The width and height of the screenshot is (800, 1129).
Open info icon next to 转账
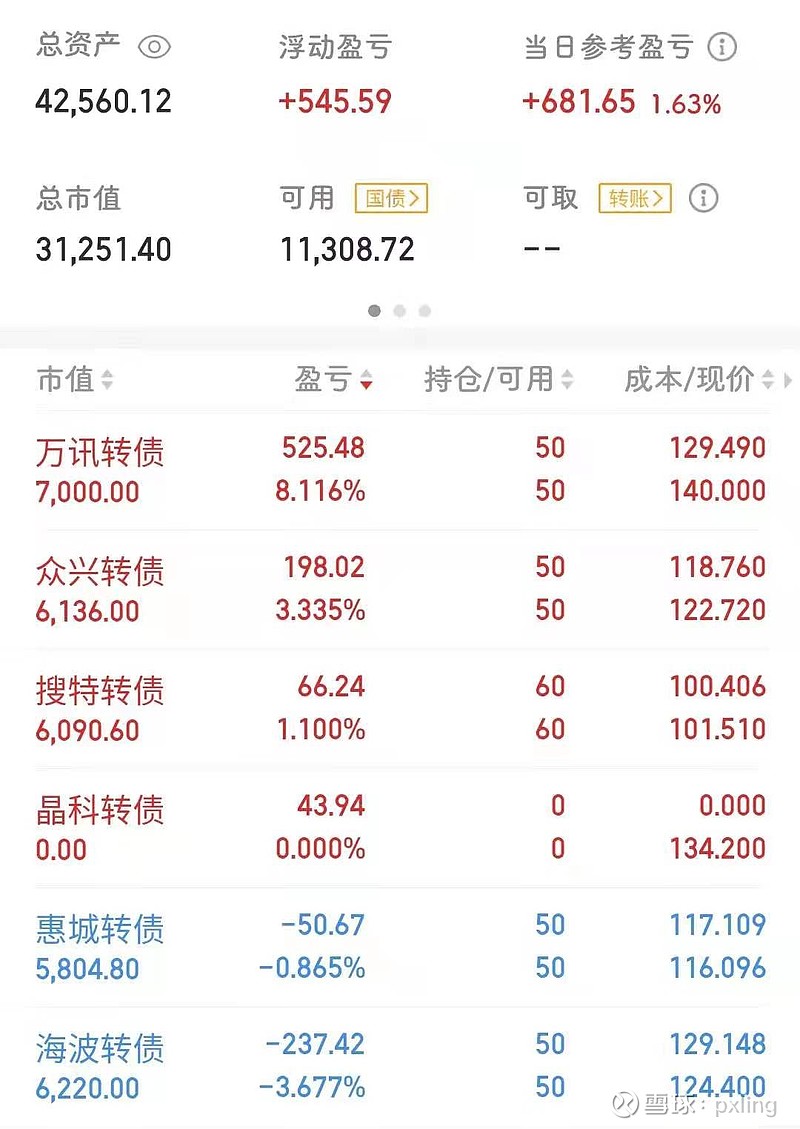coord(704,198)
